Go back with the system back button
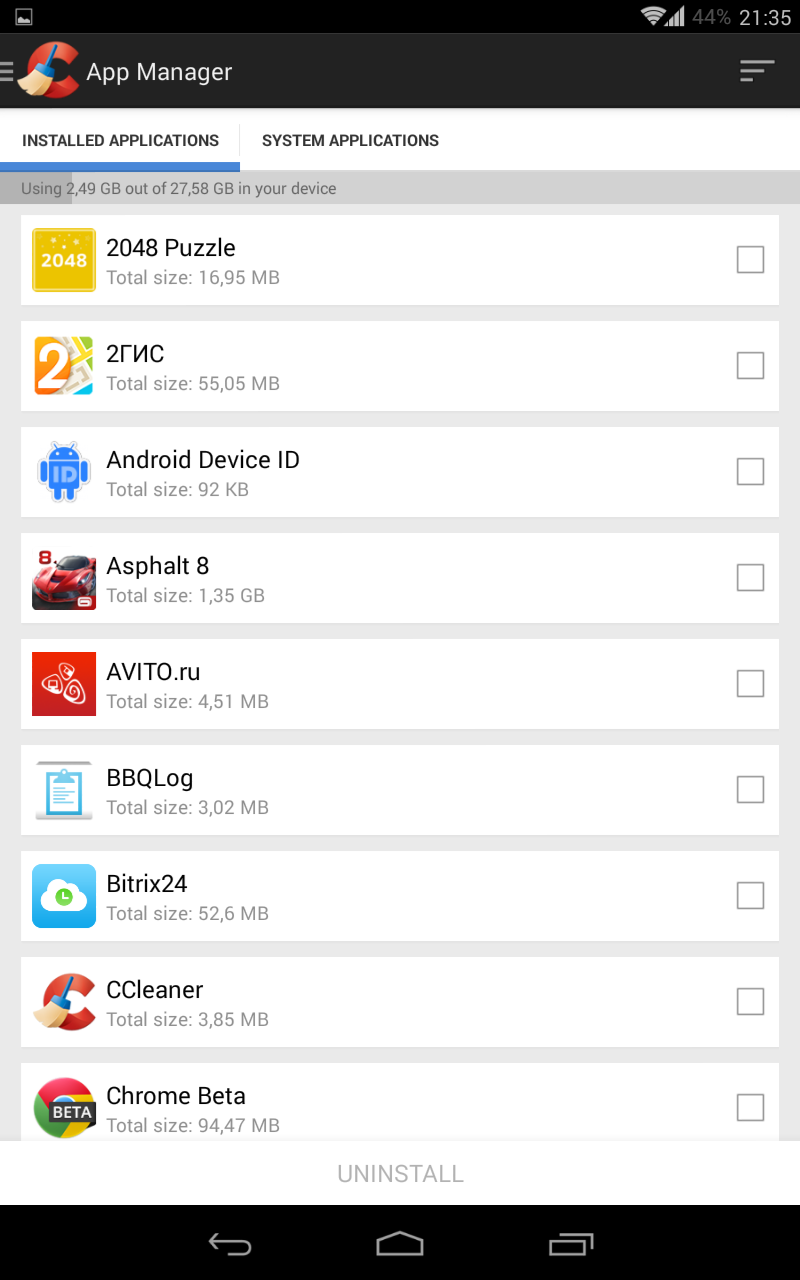 point(230,1243)
